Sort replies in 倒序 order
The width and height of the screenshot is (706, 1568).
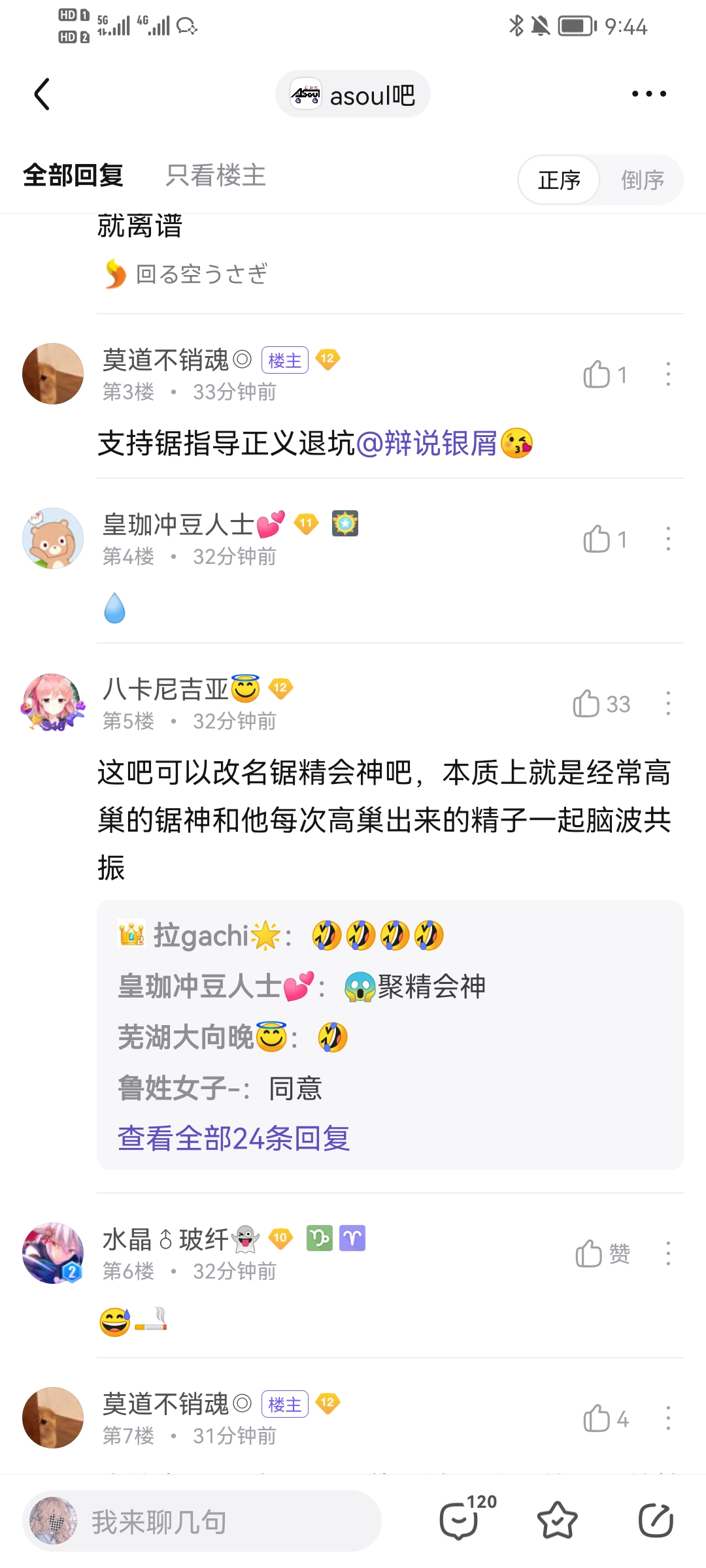pyautogui.click(x=642, y=180)
